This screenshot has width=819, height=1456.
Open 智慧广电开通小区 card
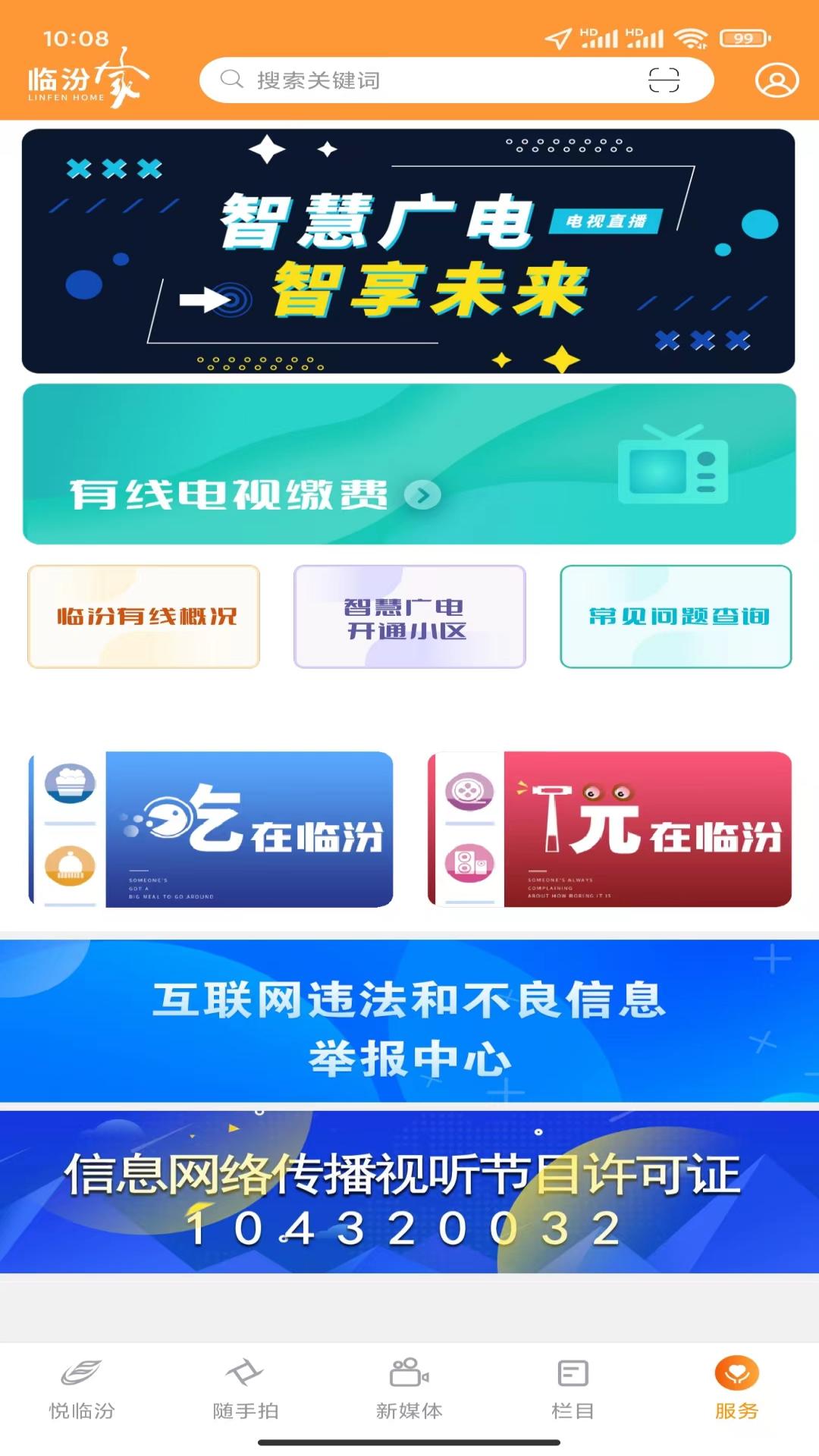pyautogui.click(x=409, y=617)
